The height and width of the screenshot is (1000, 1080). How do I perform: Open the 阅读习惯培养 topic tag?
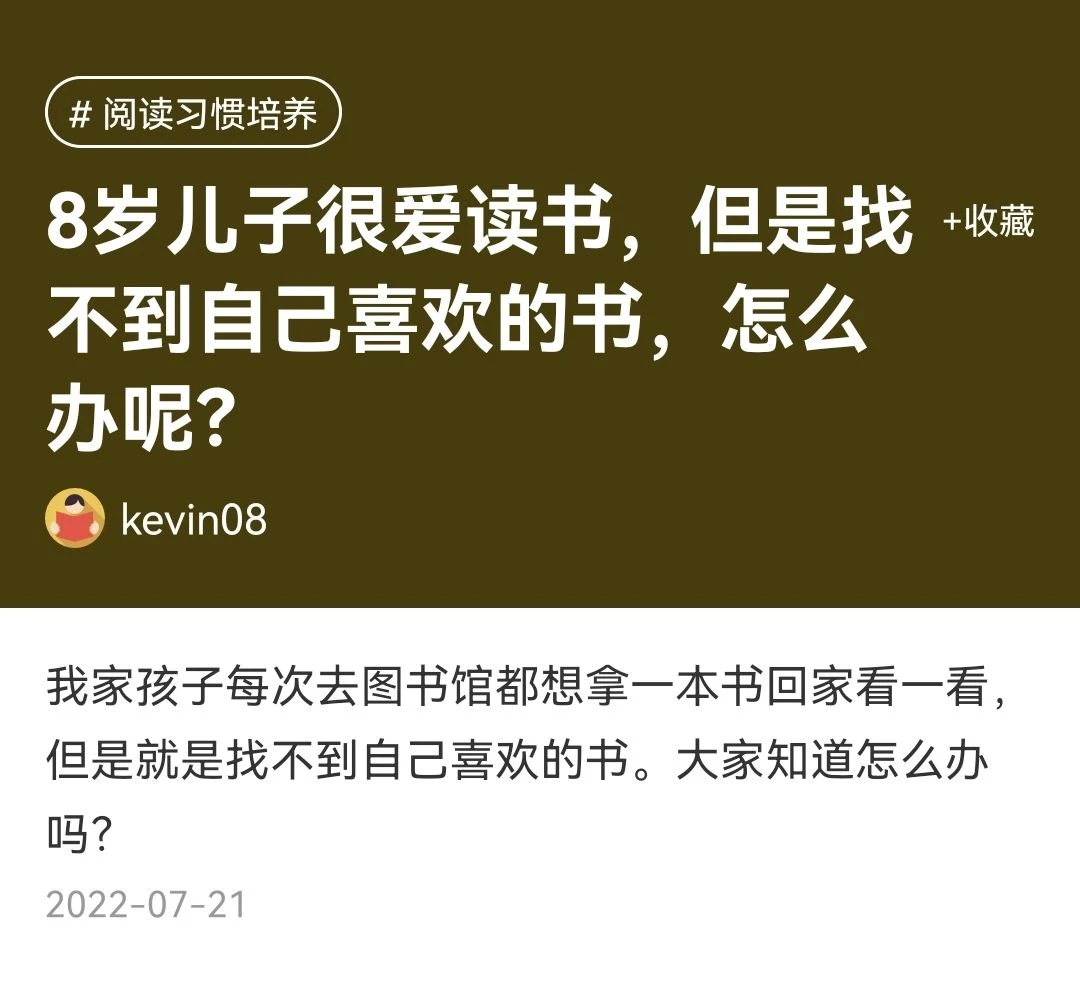(194, 113)
